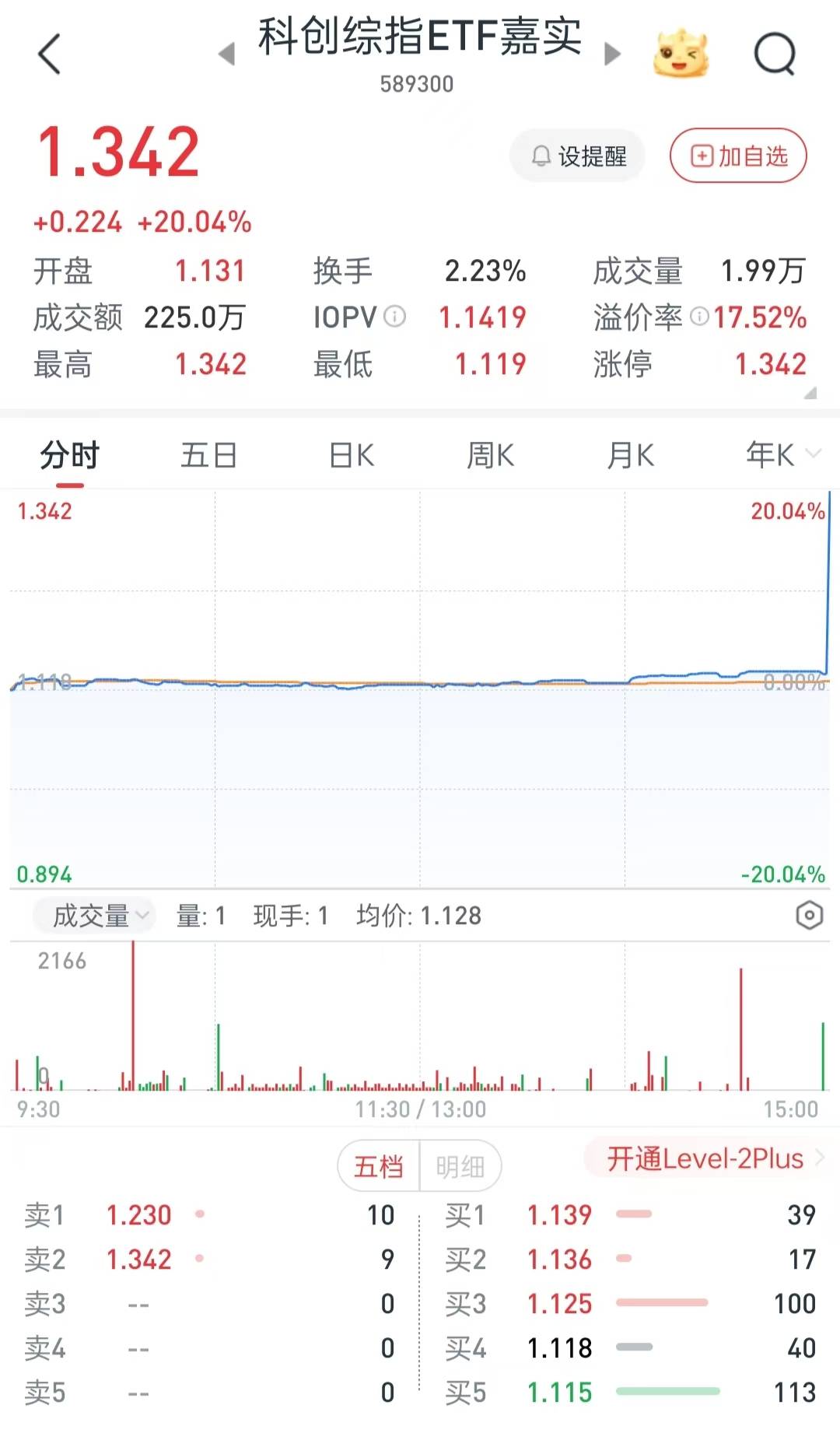Viewport: 840px width, 1433px height.
Task: Tap 设提醒 to set a price alert
Action: [x=578, y=156]
